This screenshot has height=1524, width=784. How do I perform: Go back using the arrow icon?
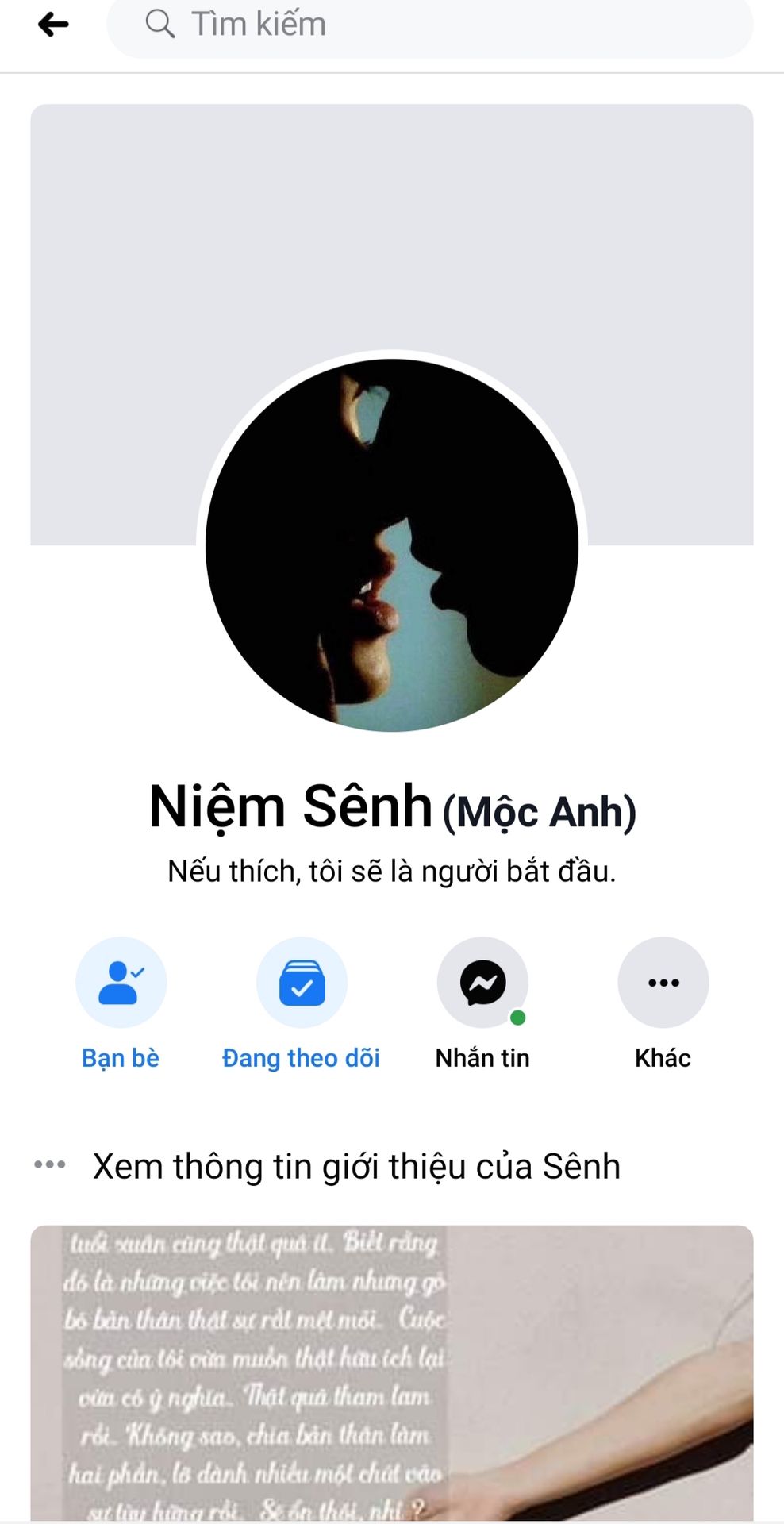coord(53,25)
